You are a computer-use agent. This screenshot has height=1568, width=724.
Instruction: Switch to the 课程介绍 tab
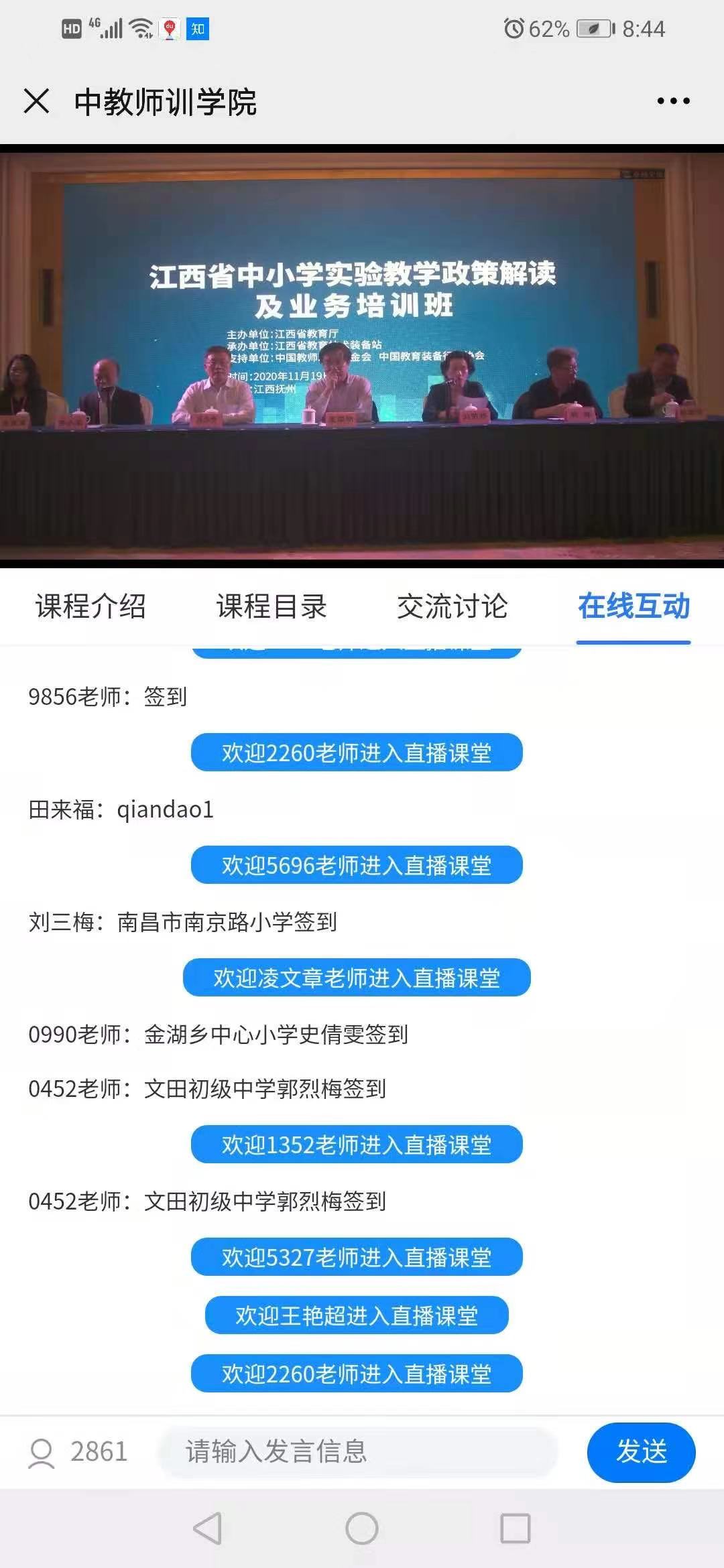point(90,606)
